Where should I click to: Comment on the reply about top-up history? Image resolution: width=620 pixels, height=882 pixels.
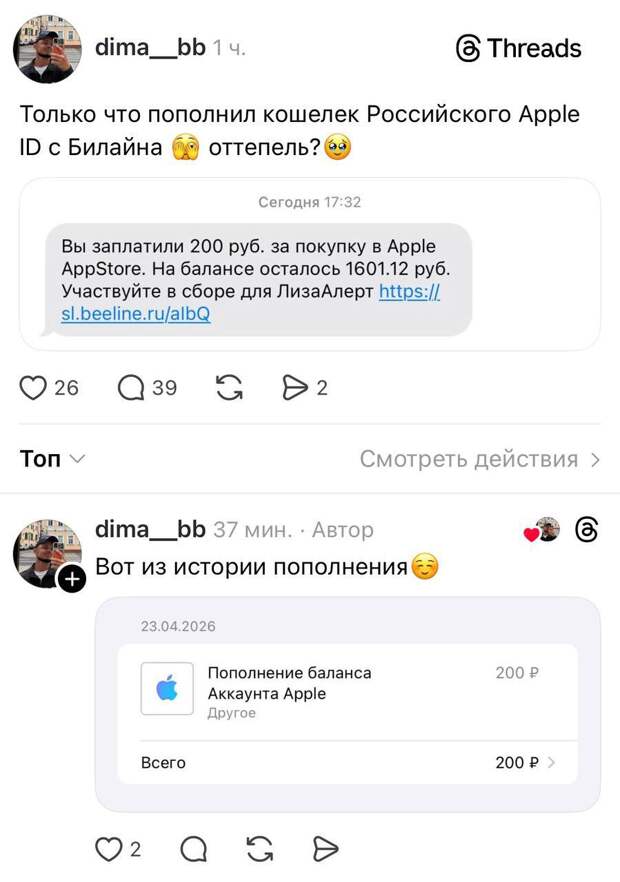tap(194, 850)
